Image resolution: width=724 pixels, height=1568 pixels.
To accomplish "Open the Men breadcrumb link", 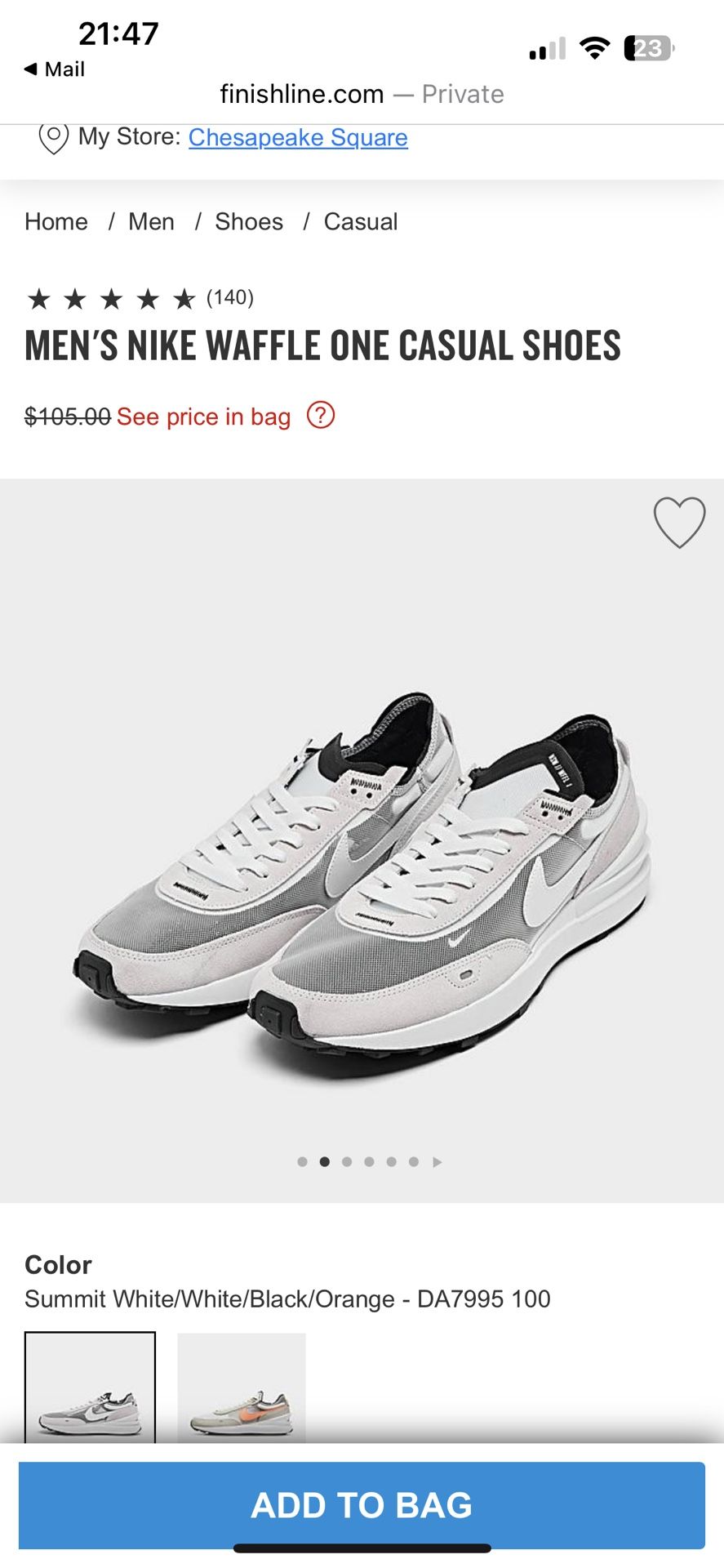I will click(151, 222).
